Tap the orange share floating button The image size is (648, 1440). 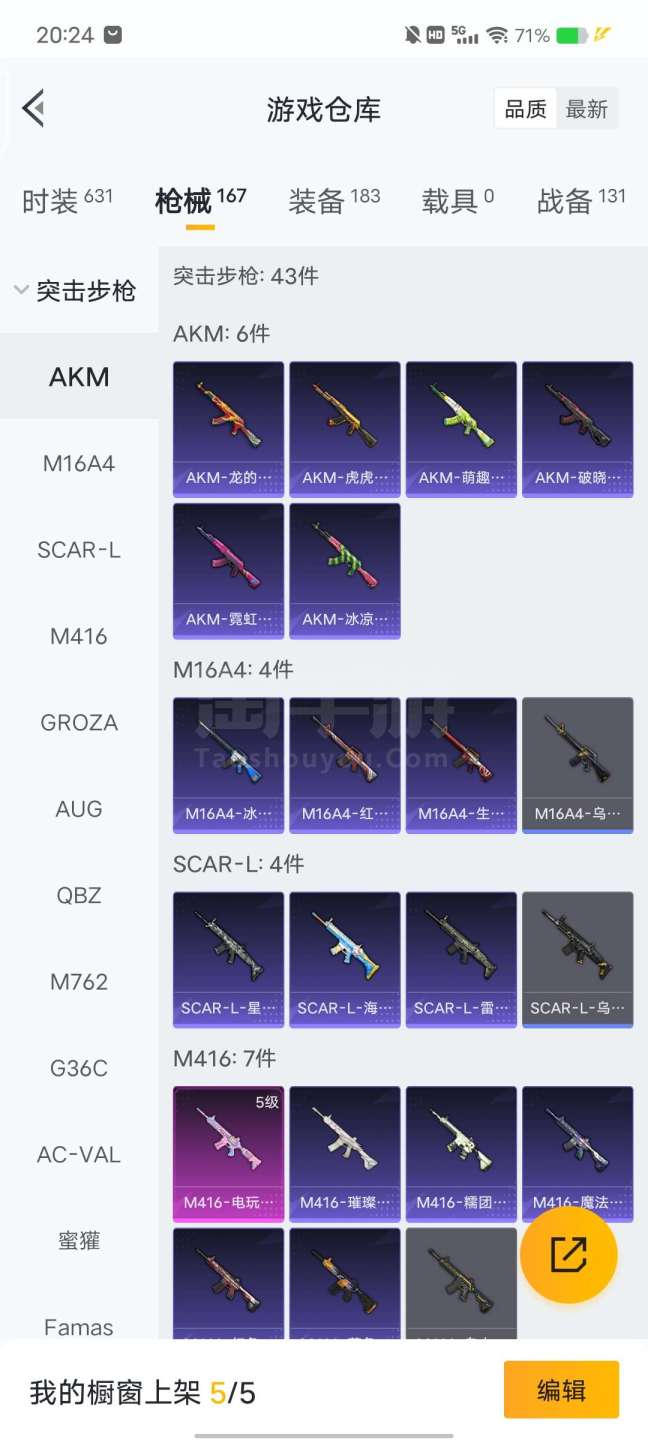pyautogui.click(x=568, y=1254)
